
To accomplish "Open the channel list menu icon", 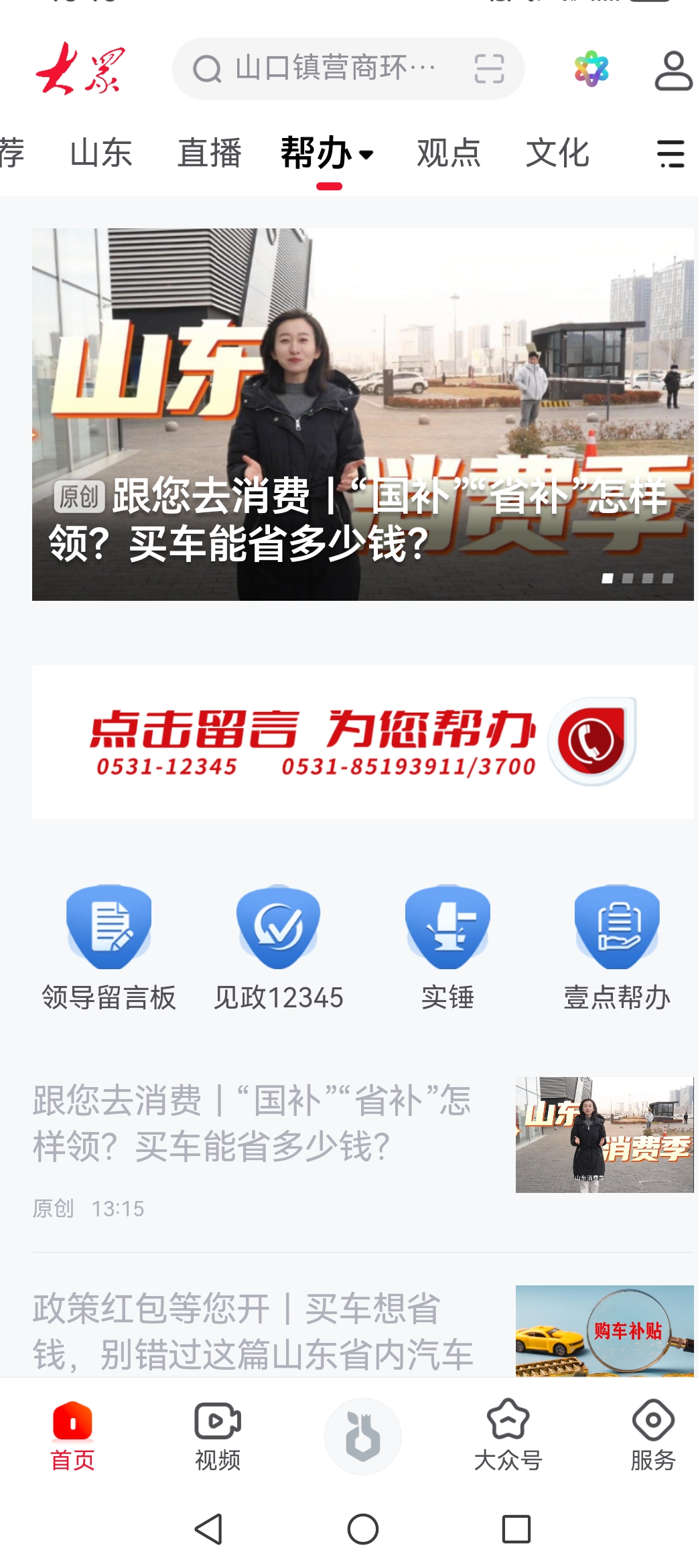I will [x=671, y=154].
